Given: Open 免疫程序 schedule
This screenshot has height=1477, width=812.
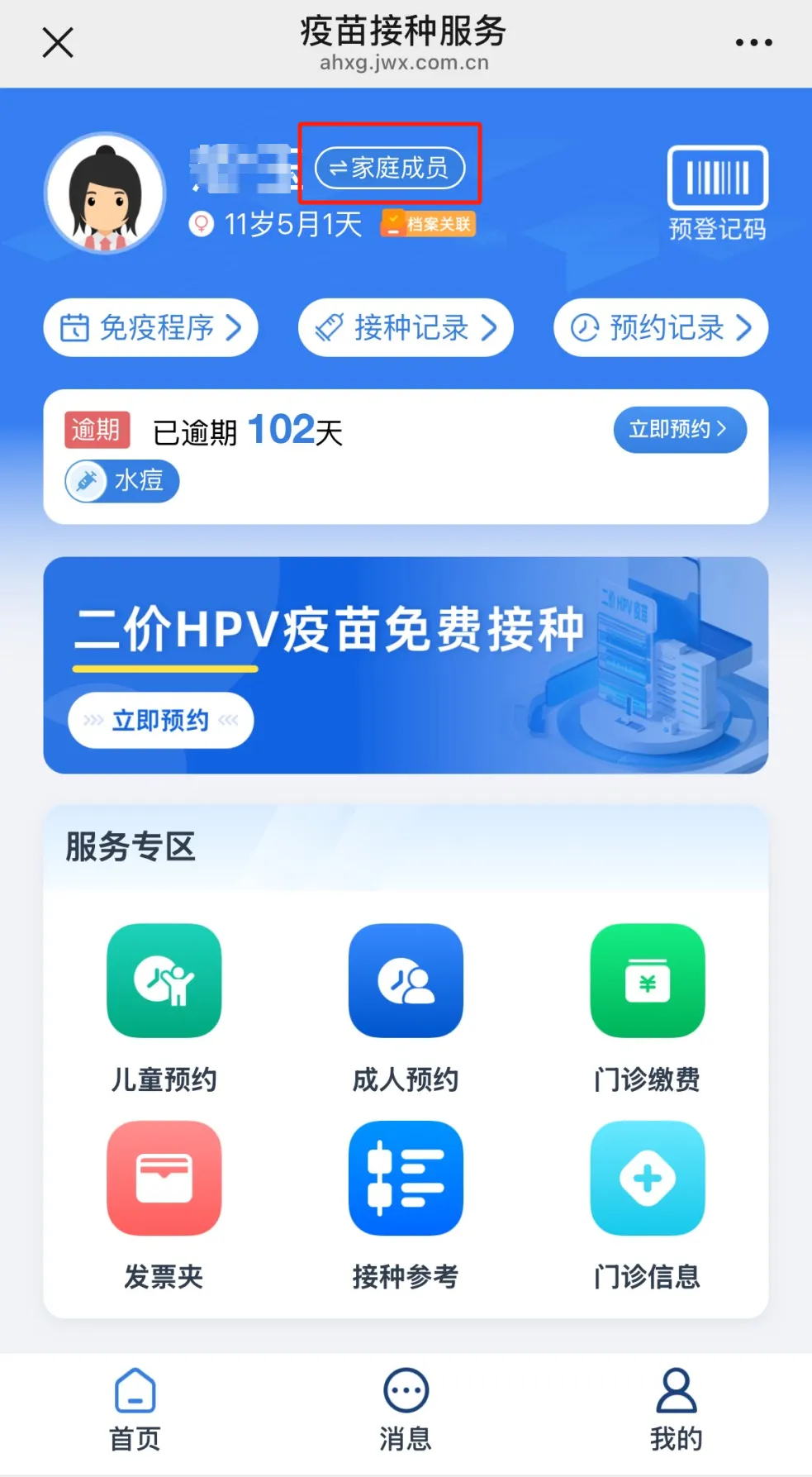Looking at the screenshot, I should click(150, 328).
